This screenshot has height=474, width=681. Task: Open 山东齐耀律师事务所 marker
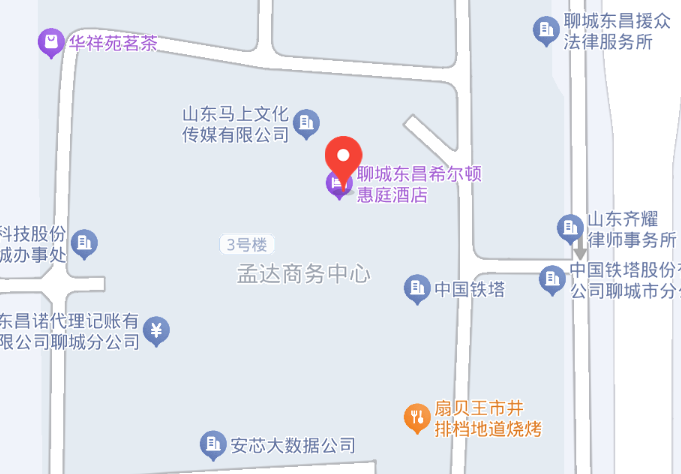point(570,228)
